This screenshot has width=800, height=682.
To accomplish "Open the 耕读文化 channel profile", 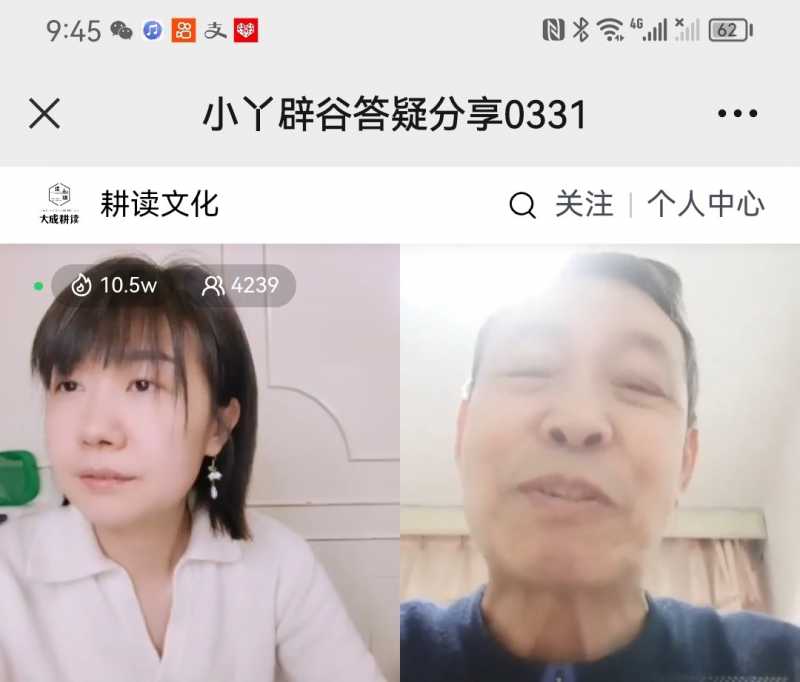I will click(x=158, y=205).
